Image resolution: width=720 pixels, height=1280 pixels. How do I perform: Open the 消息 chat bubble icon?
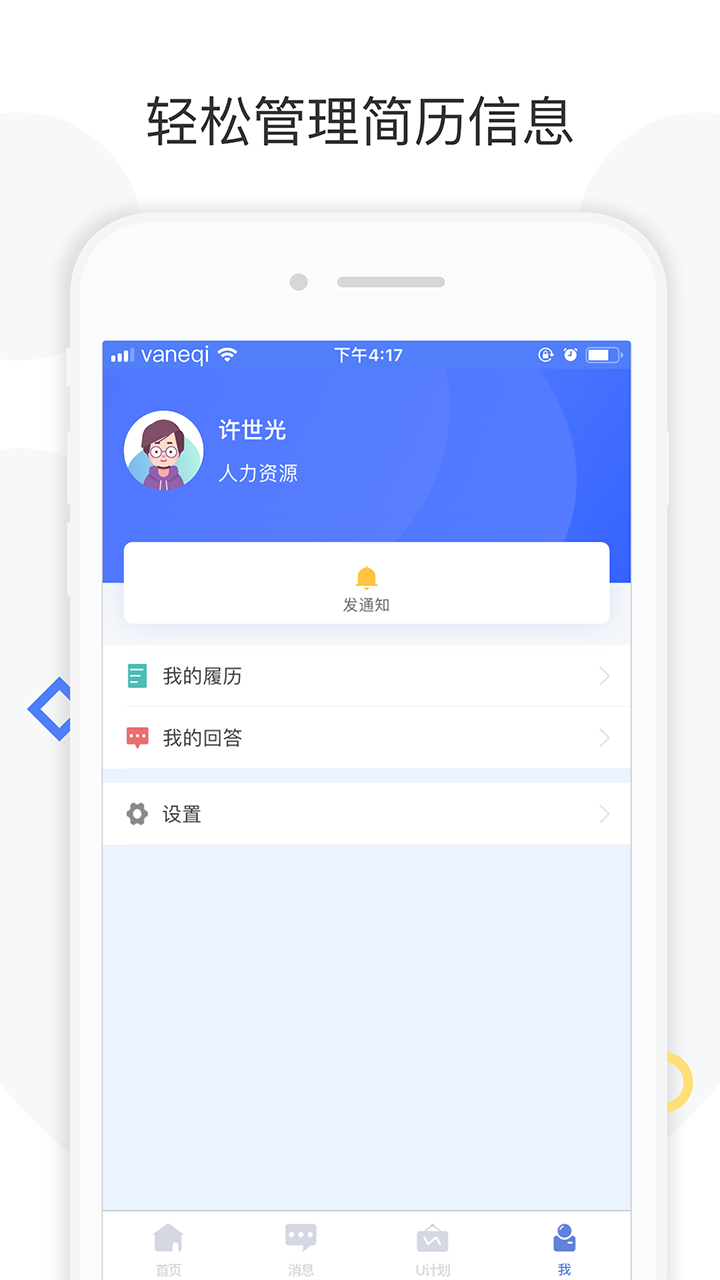pyautogui.click(x=300, y=1237)
